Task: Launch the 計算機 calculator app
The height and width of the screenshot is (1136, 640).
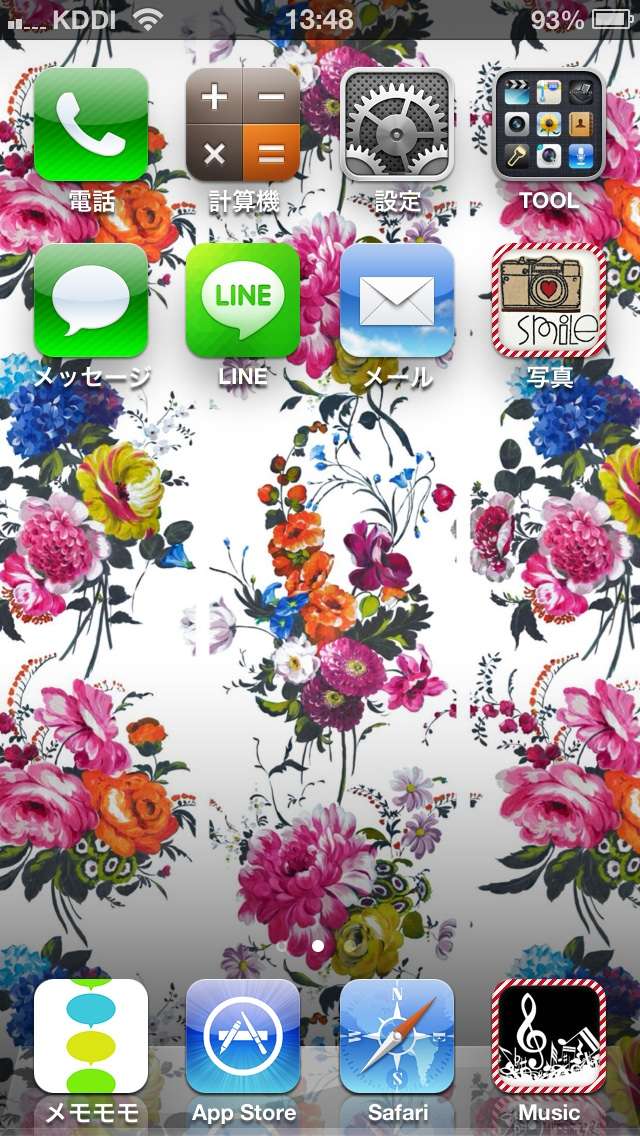Action: (243, 125)
